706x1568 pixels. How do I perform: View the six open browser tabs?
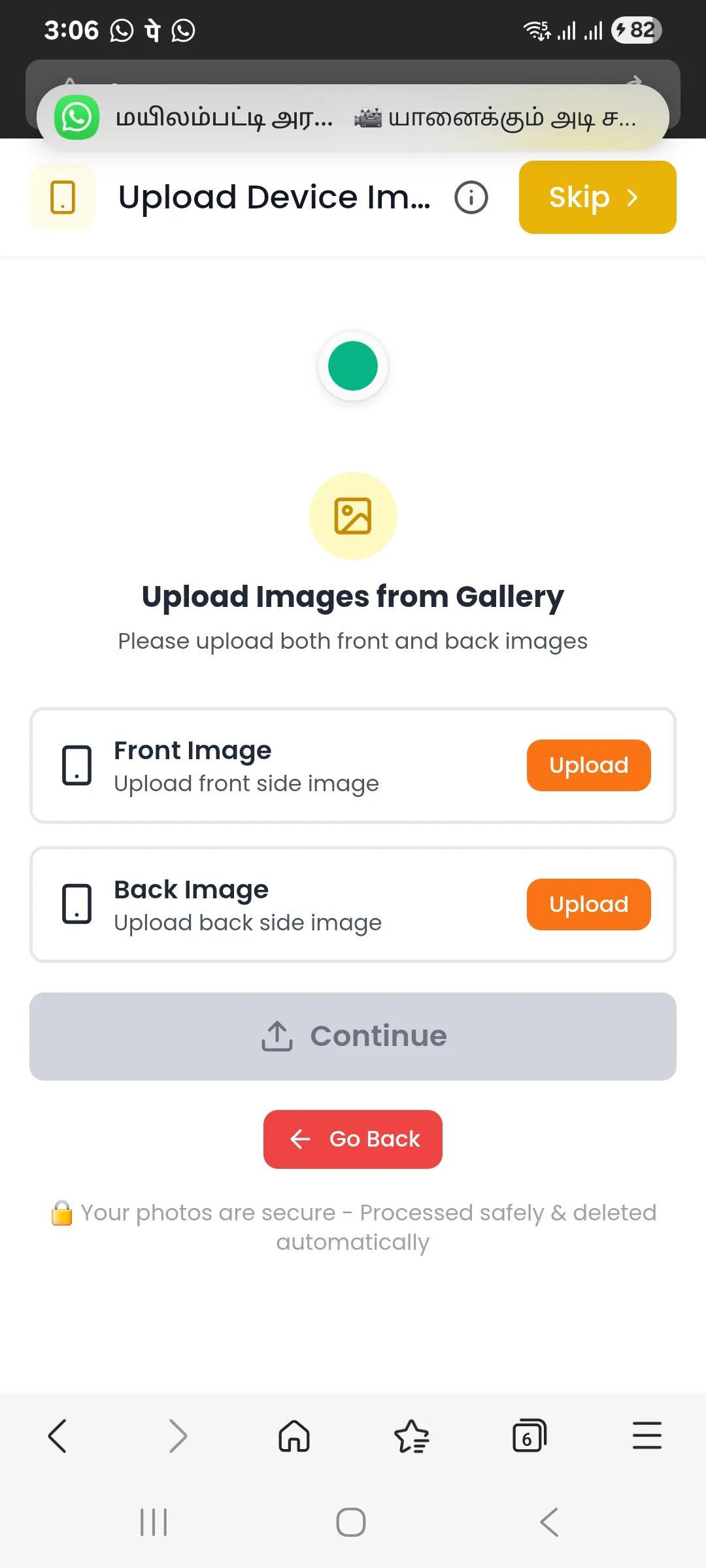529,1436
